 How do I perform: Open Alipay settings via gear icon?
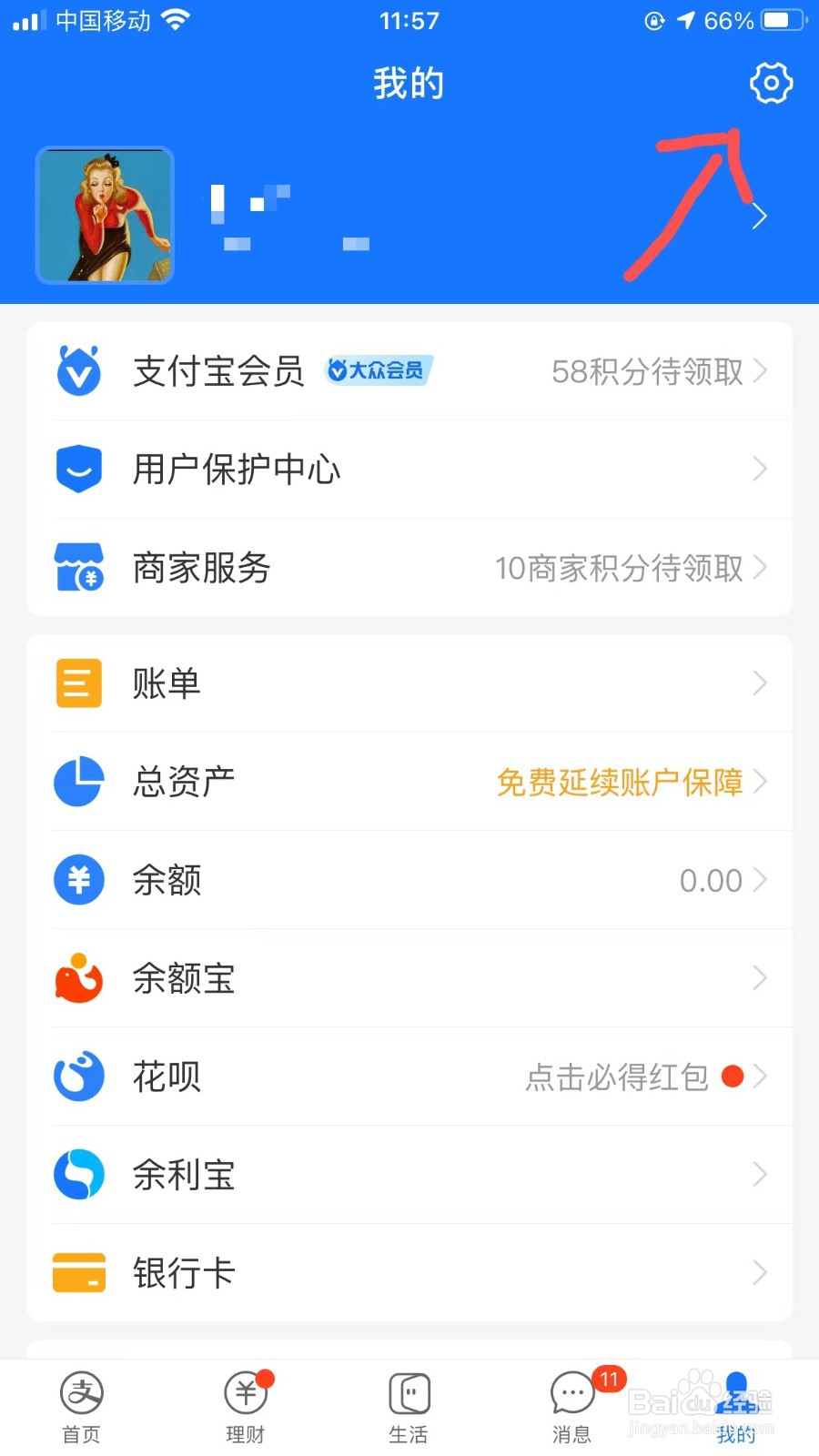click(770, 82)
